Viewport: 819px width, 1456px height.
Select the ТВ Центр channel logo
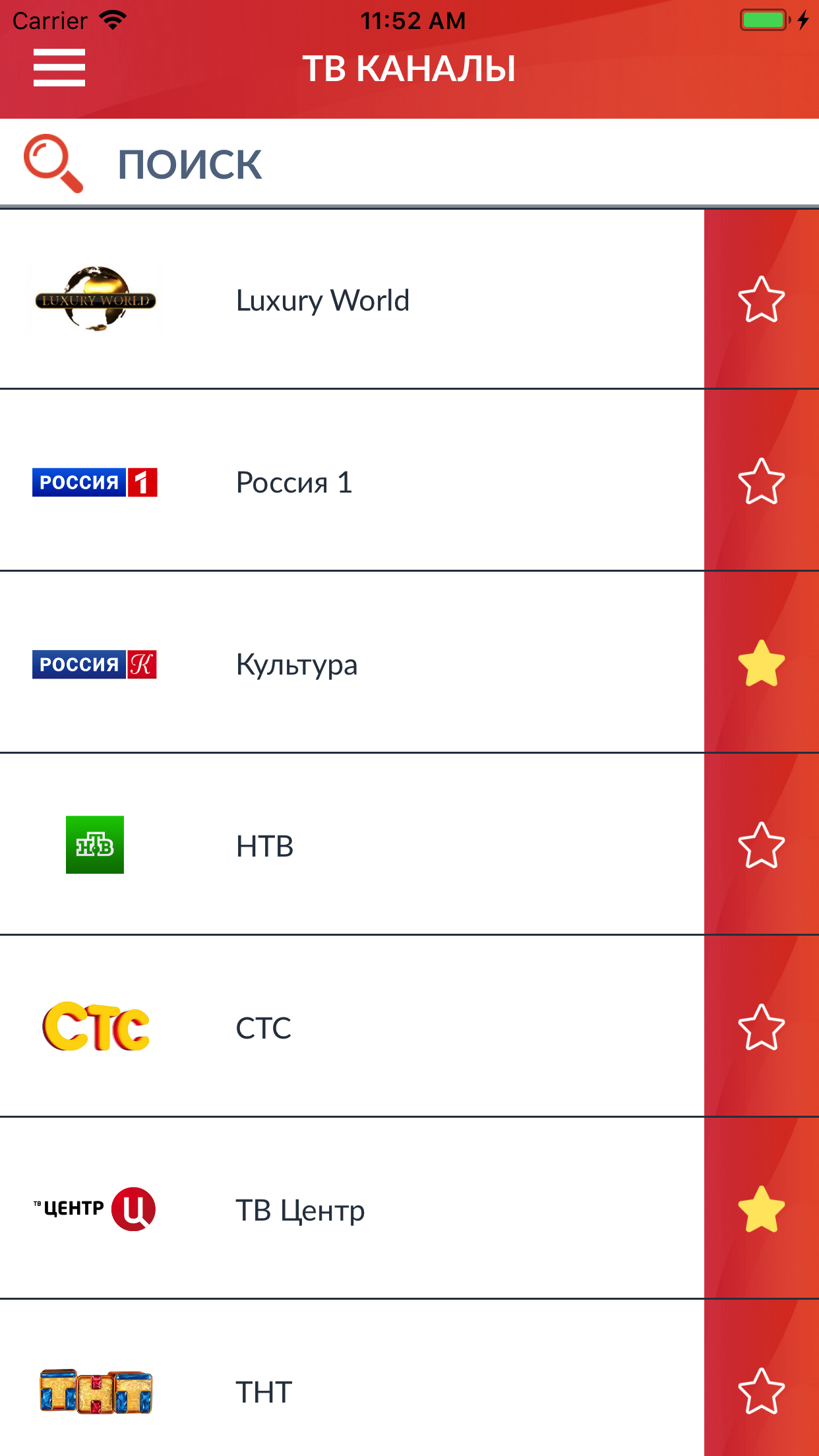click(94, 1209)
